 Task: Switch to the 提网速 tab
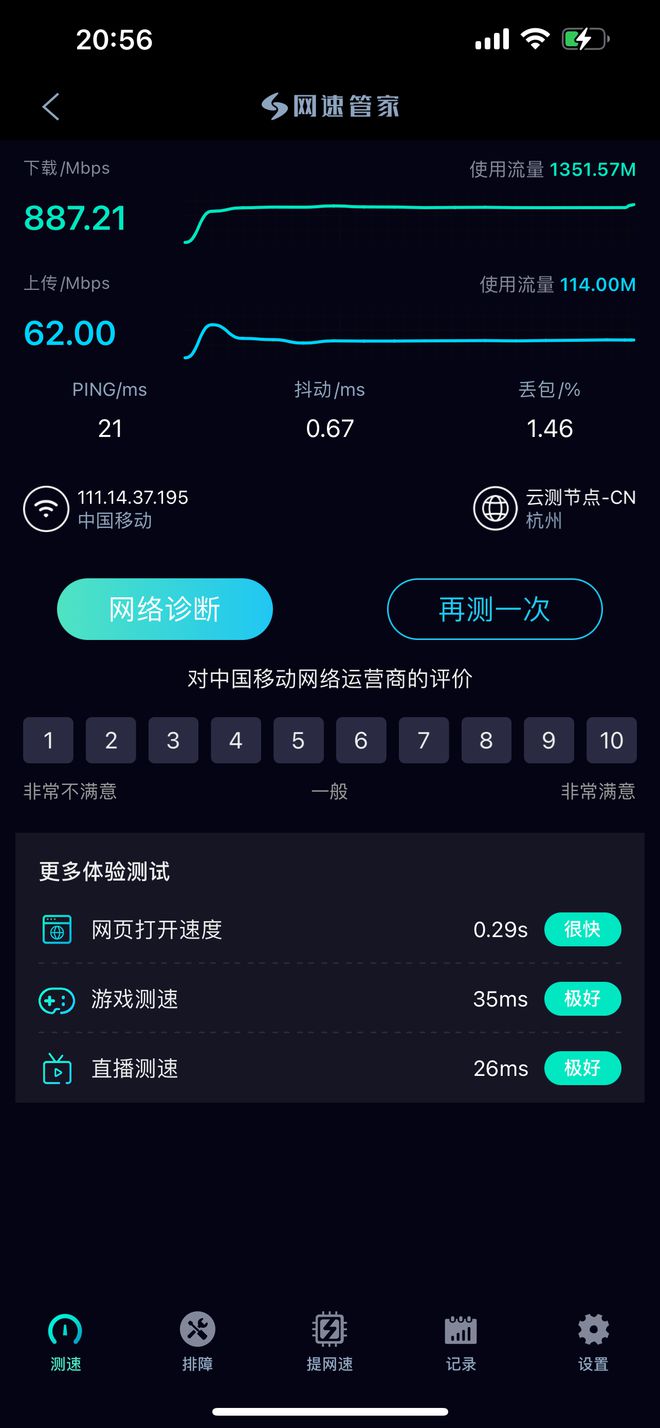point(329,1342)
